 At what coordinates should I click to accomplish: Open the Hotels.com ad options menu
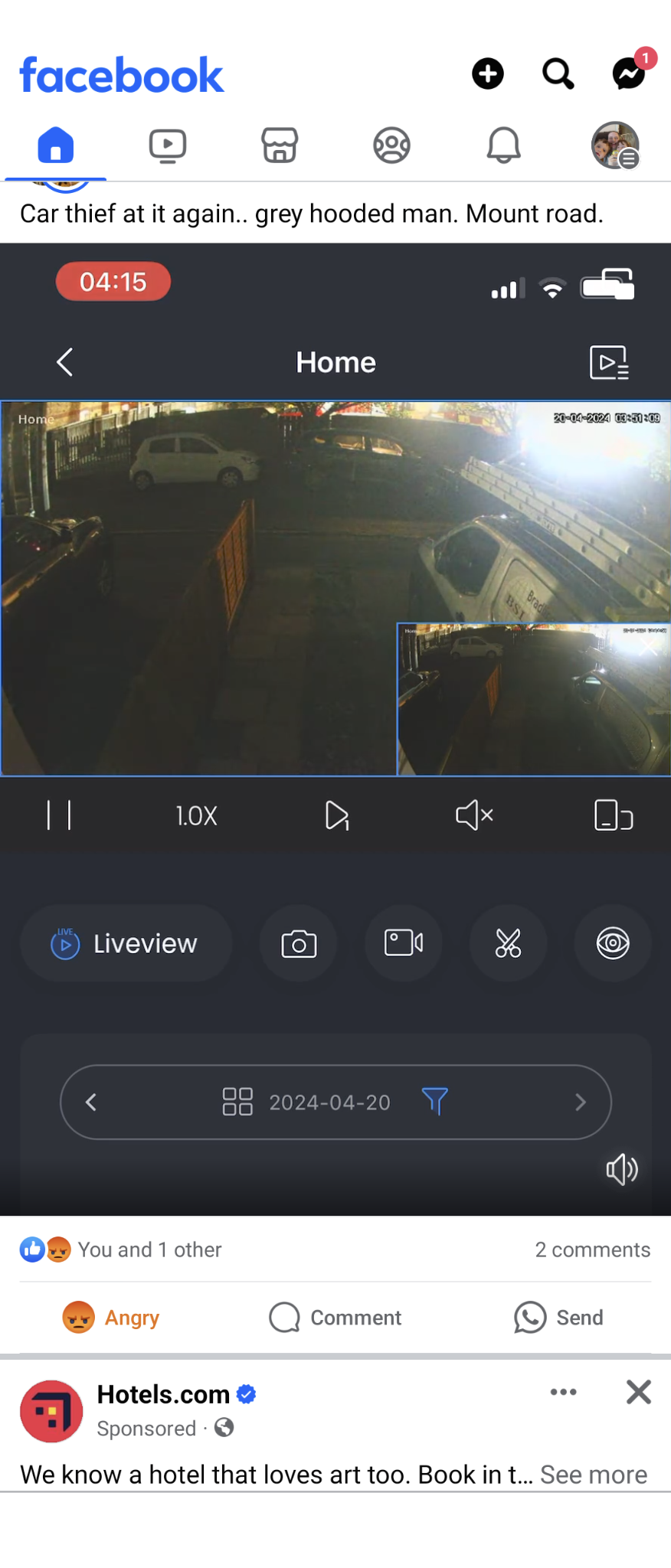[563, 1392]
